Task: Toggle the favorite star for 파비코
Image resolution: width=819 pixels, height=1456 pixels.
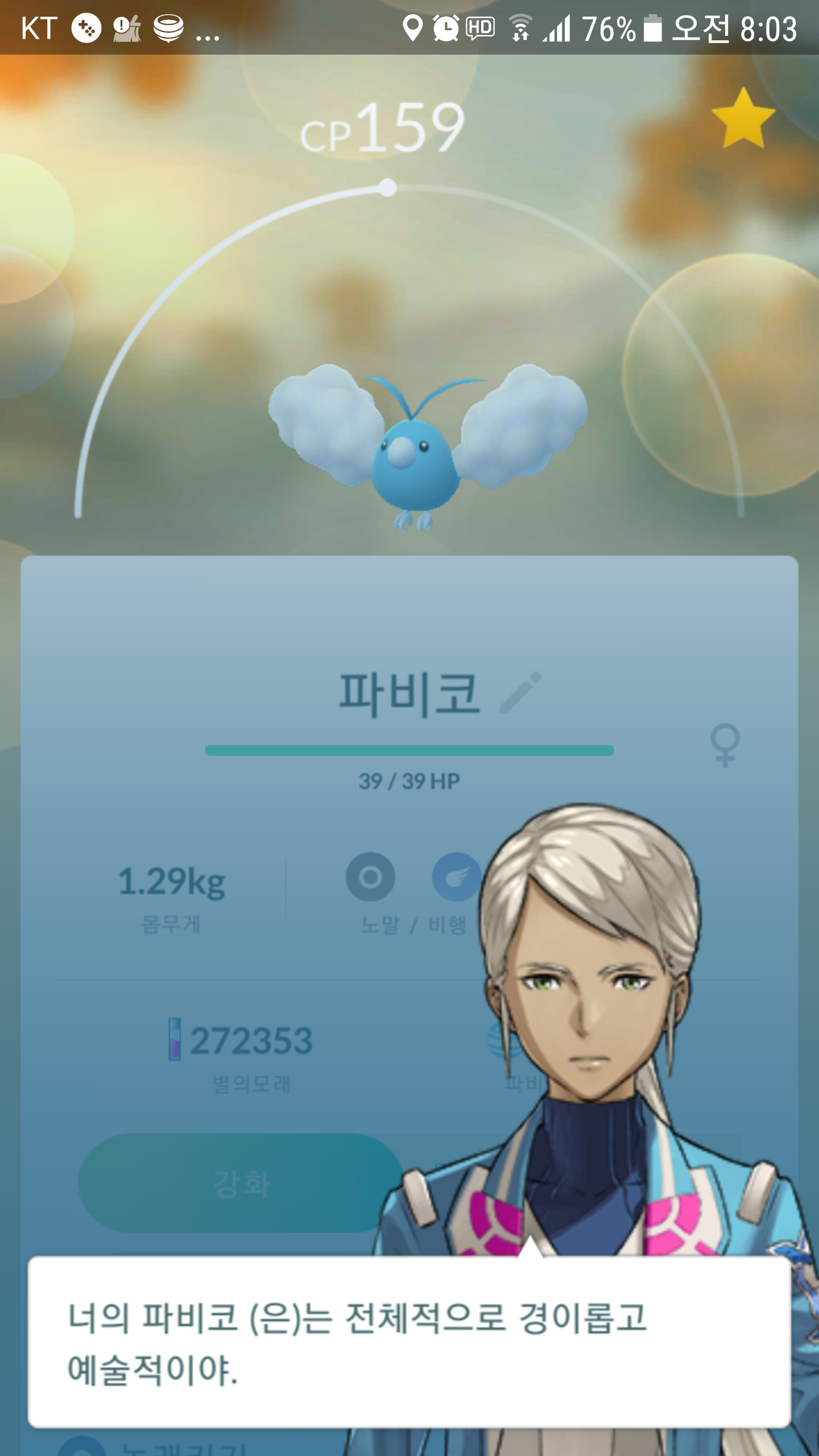Action: (743, 118)
